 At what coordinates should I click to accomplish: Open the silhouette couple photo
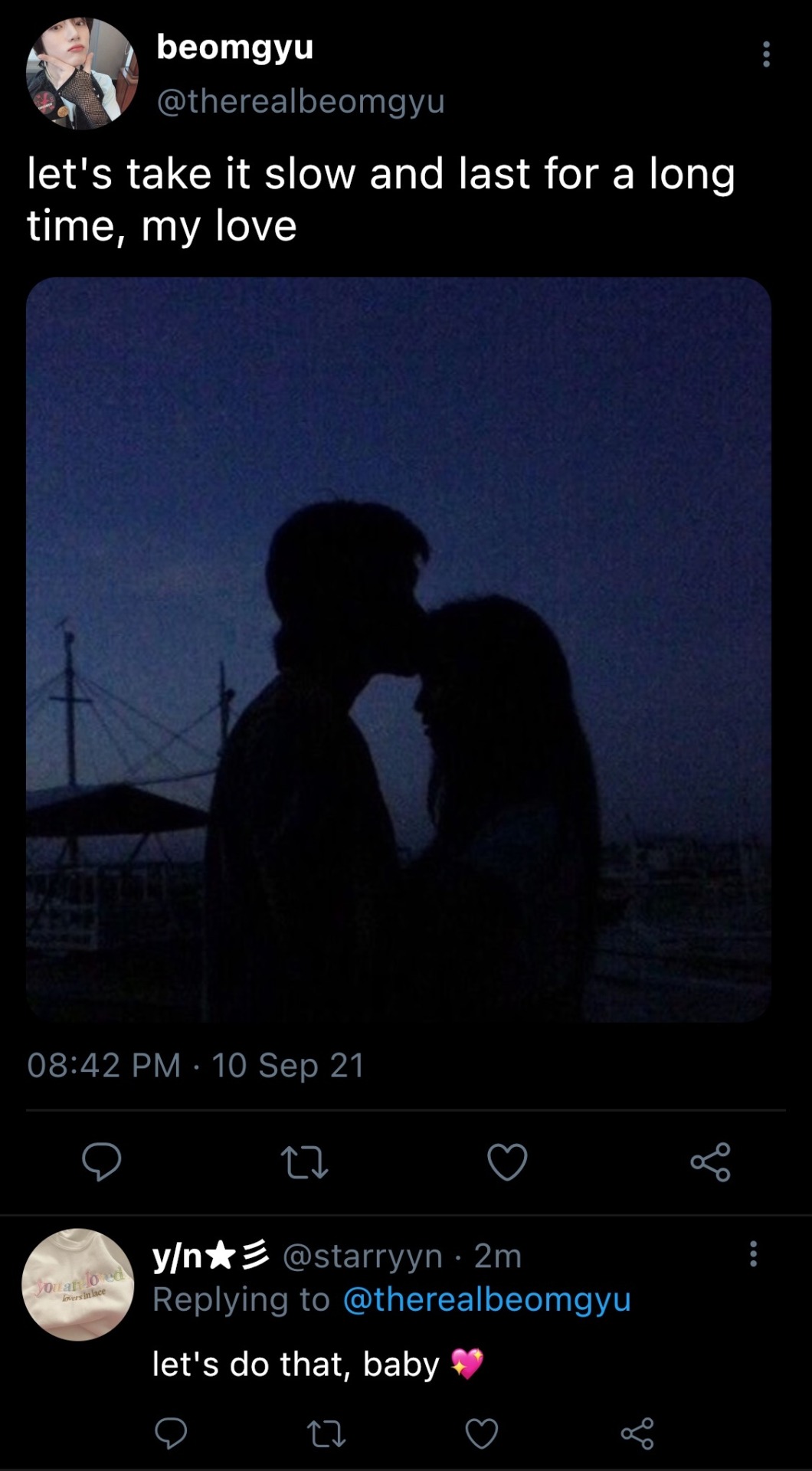click(398, 649)
